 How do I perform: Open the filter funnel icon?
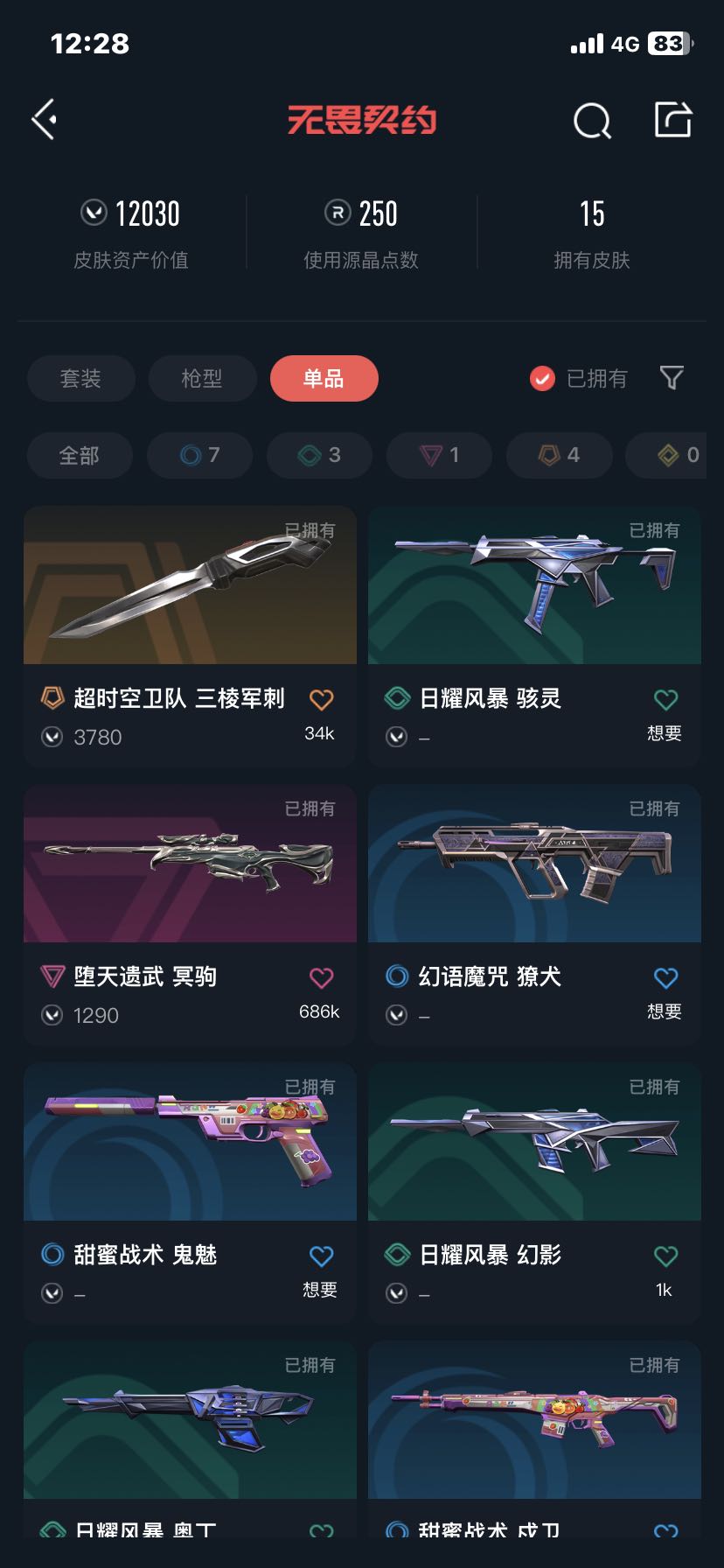pos(672,378)
